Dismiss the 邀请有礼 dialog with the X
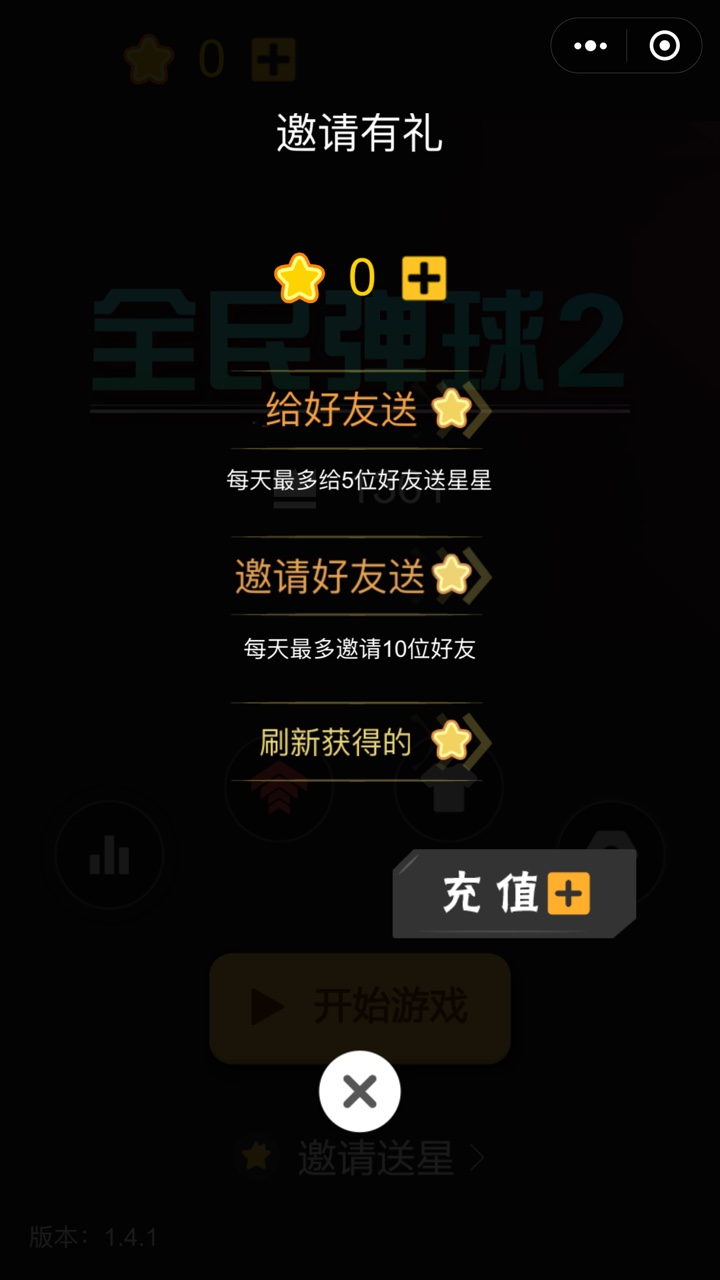Image resolution: width=720 pixels, height=1280 pixels. [360, 1092]
